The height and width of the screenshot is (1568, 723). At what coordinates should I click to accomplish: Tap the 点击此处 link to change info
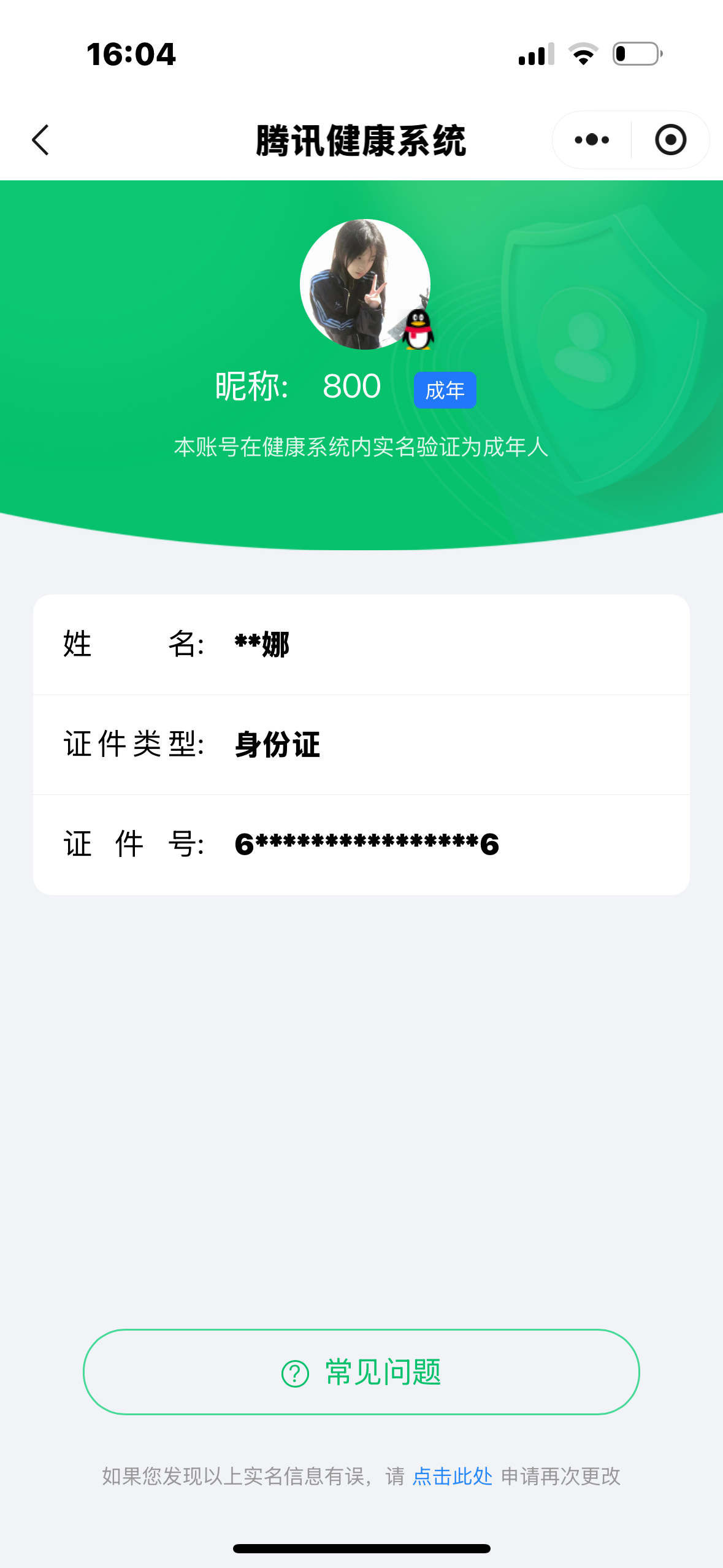(x=452, y=1476)
